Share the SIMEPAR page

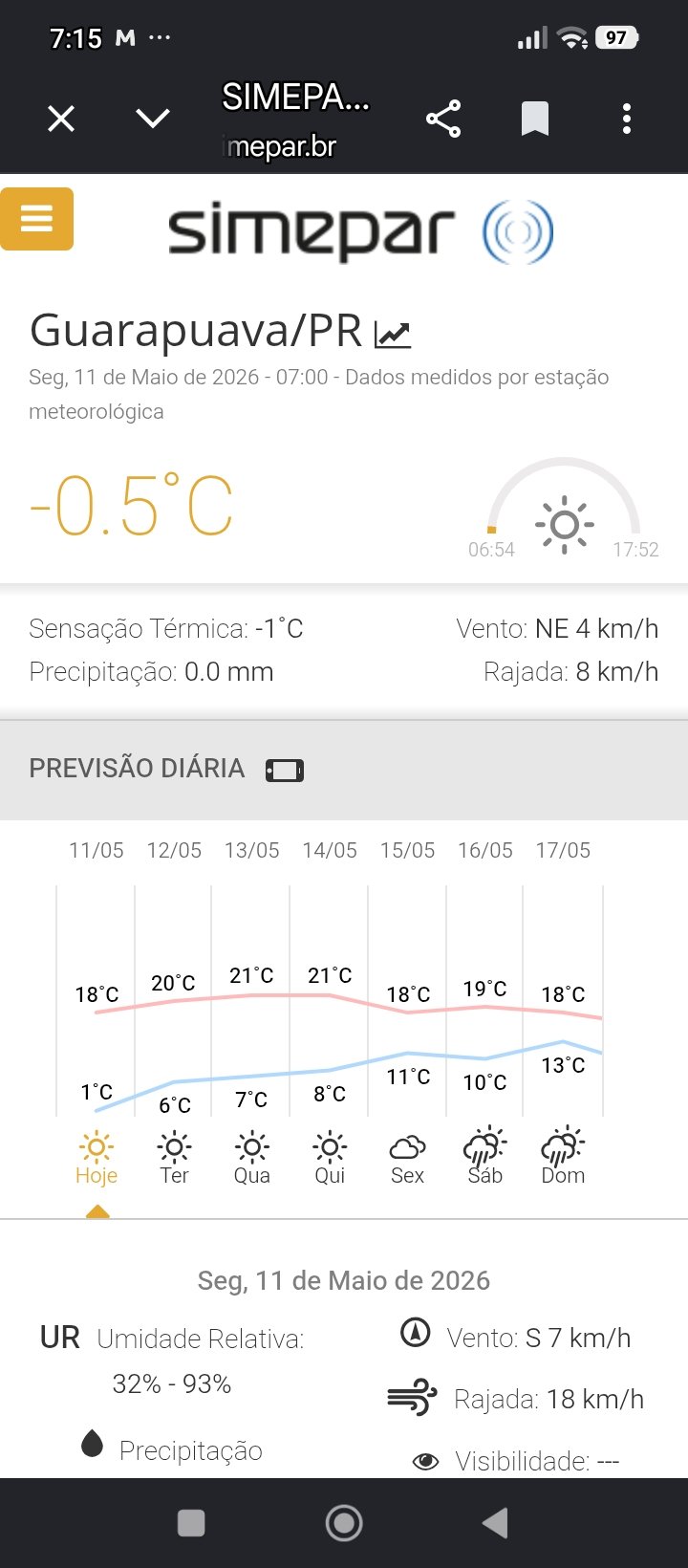click(443, 120)
